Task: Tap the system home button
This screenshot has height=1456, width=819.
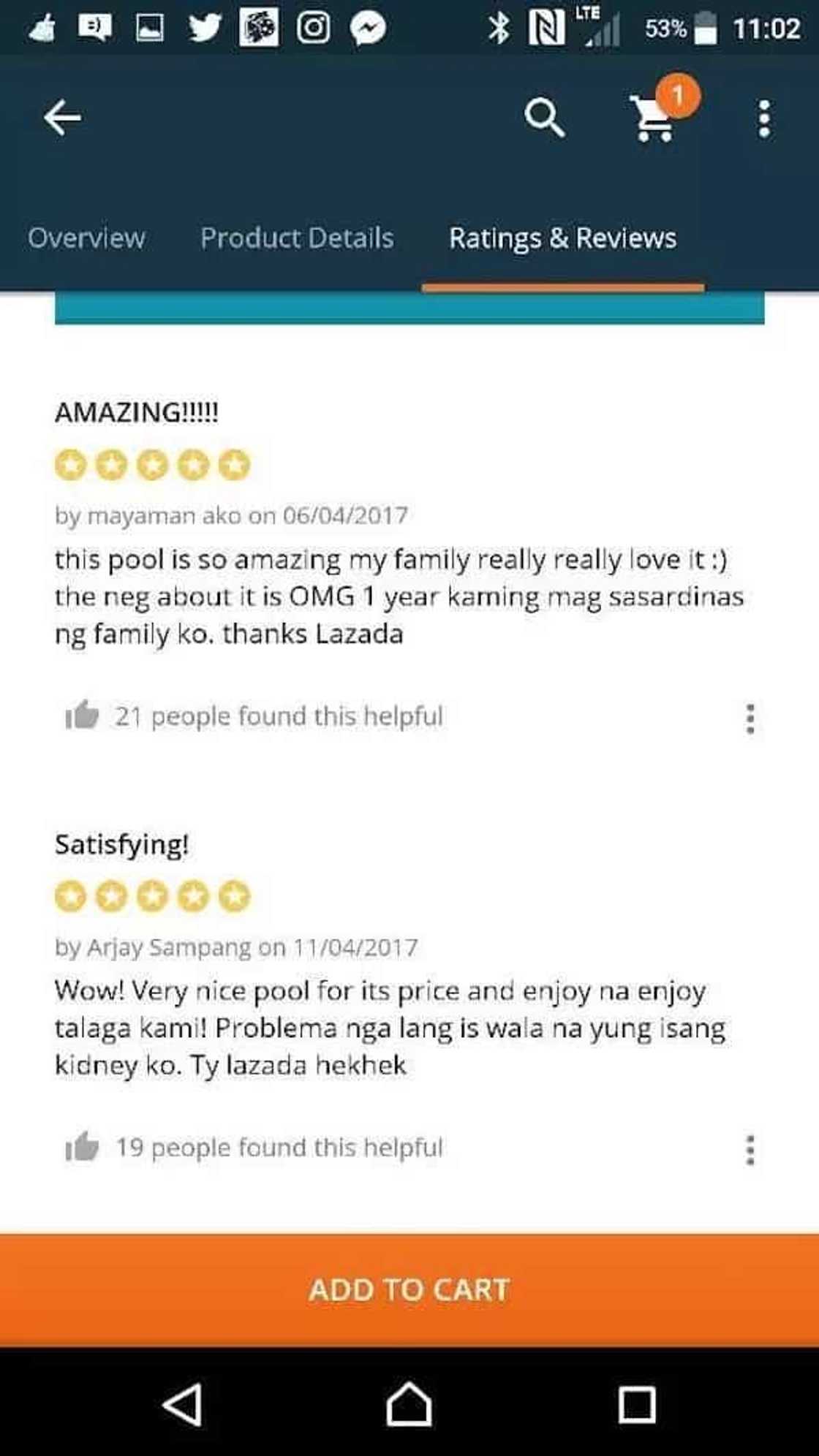Action: tap(409, 1404)
